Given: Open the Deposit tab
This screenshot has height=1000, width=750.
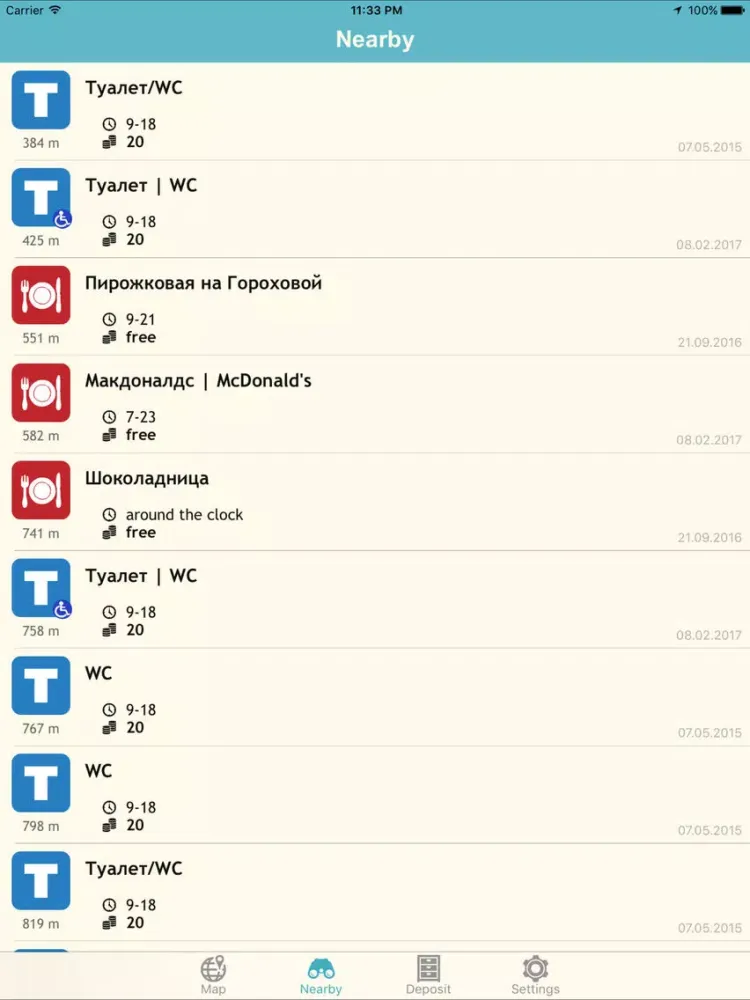Looking at the screenshot, I should pyautogui.click(x=428, y=975).
